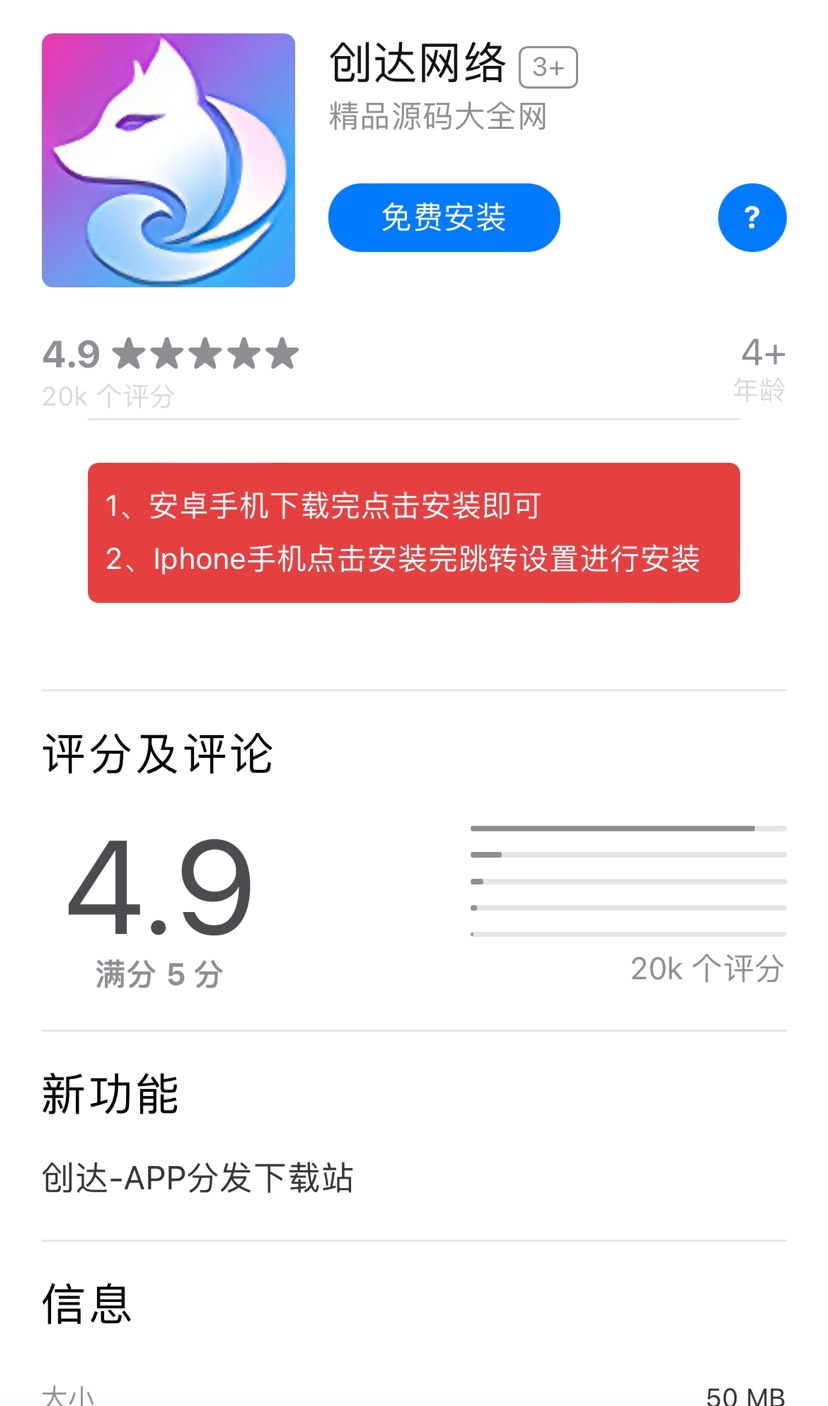Tap the blue question mark help icon
This screenshot has width=828, height=1406.
click(x=752, y=217)
